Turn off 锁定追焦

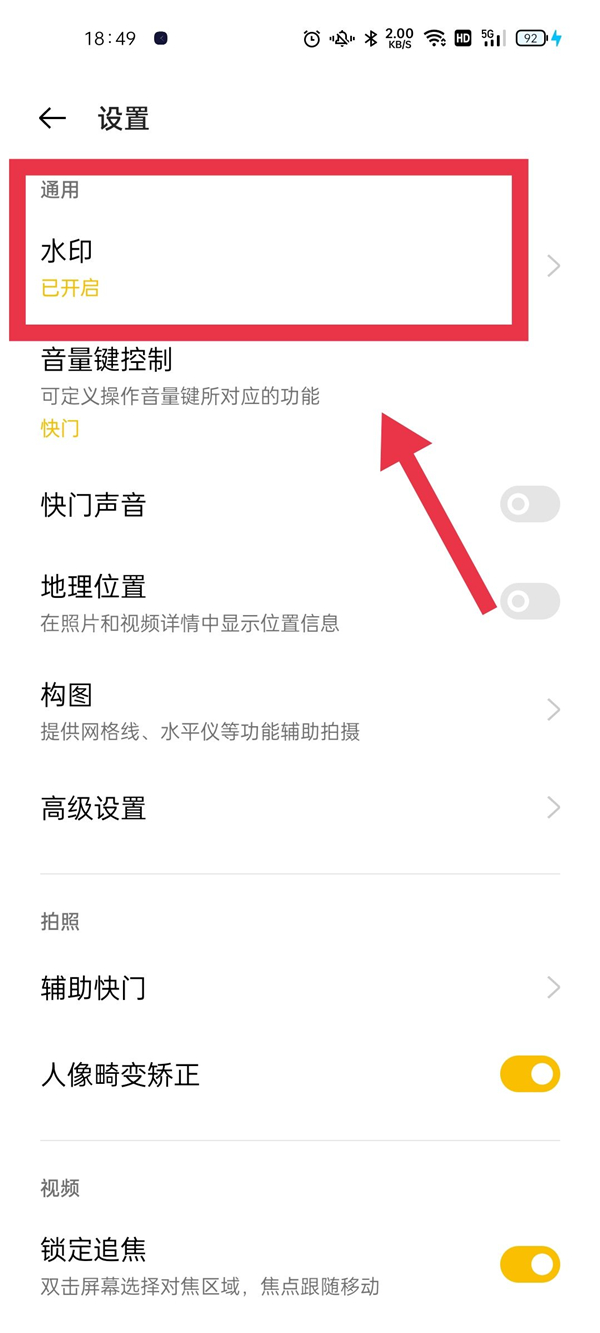click(x=529, y=1264)
